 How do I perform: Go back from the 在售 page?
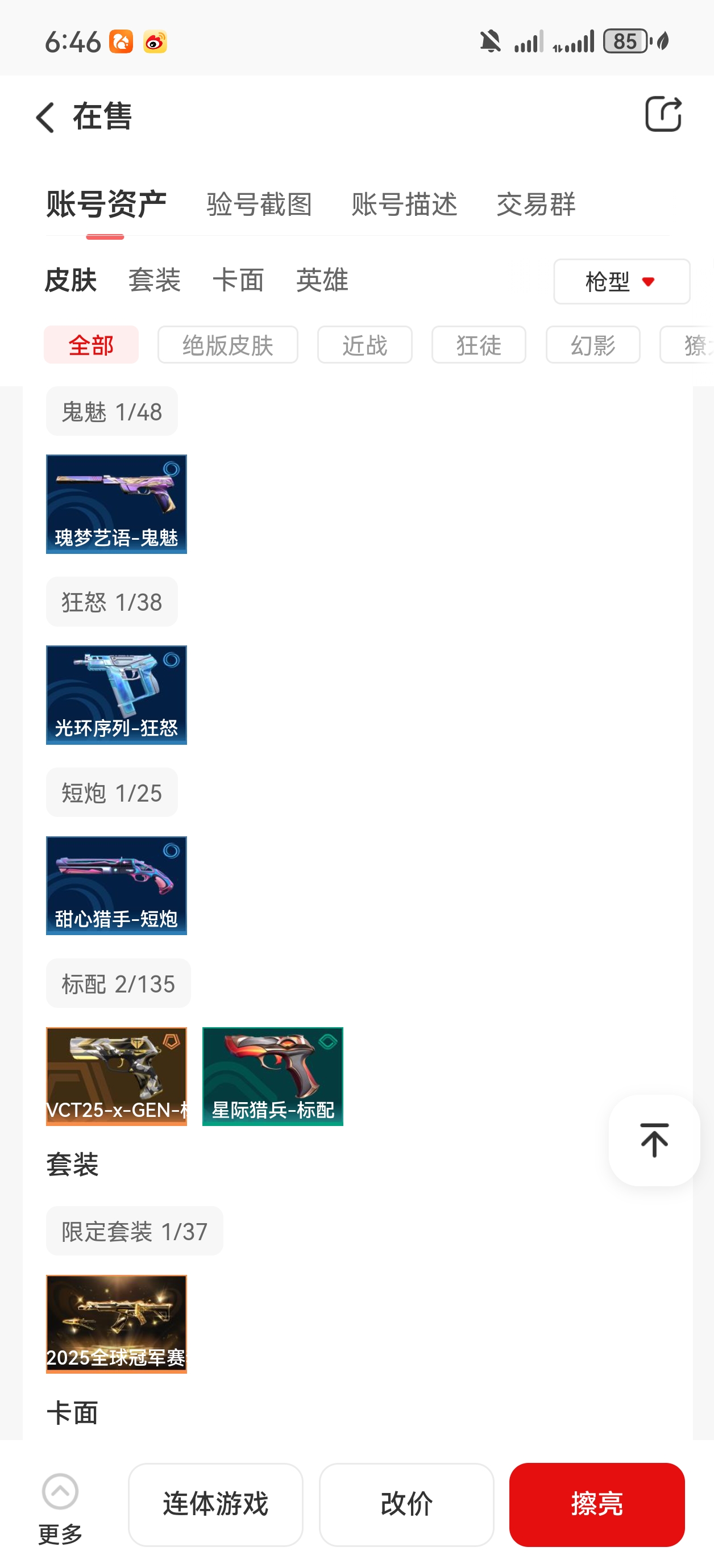point(45,117)
